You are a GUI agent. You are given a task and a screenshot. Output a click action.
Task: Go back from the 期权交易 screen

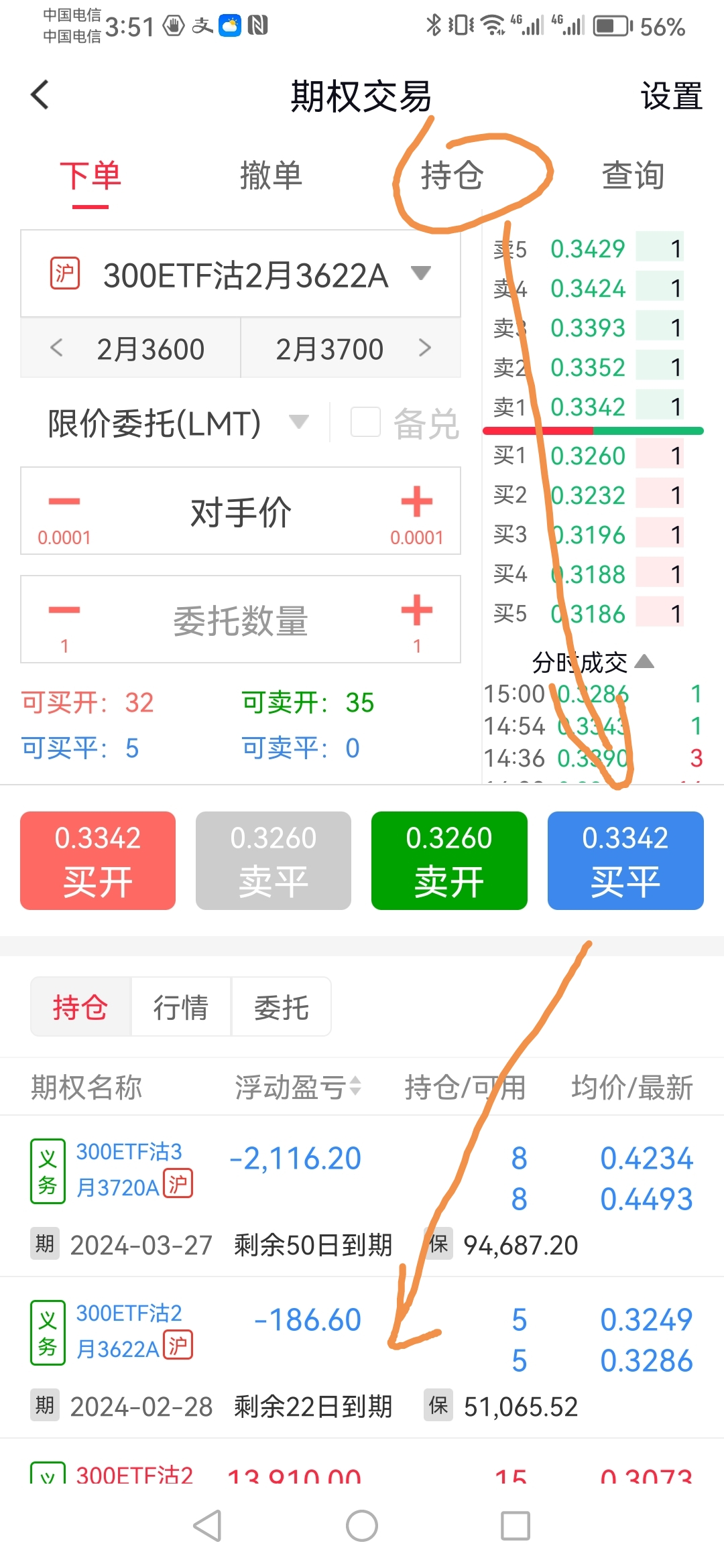(x=40, y=94)
